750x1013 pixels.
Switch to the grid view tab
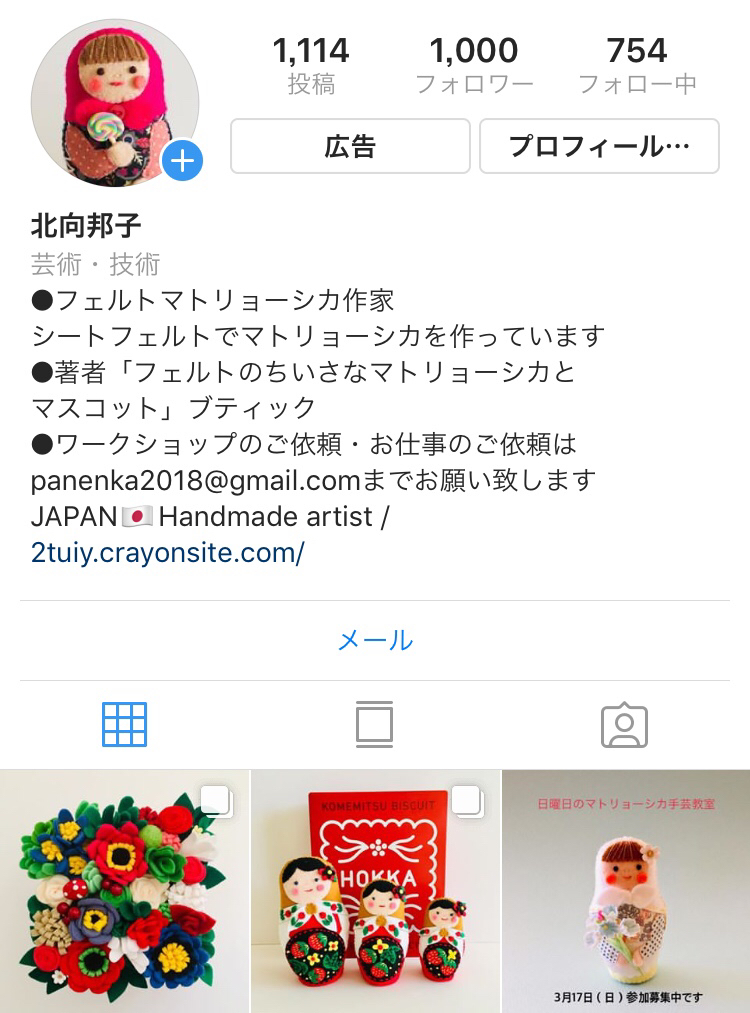pyautogui.click(x=125, y=725)
